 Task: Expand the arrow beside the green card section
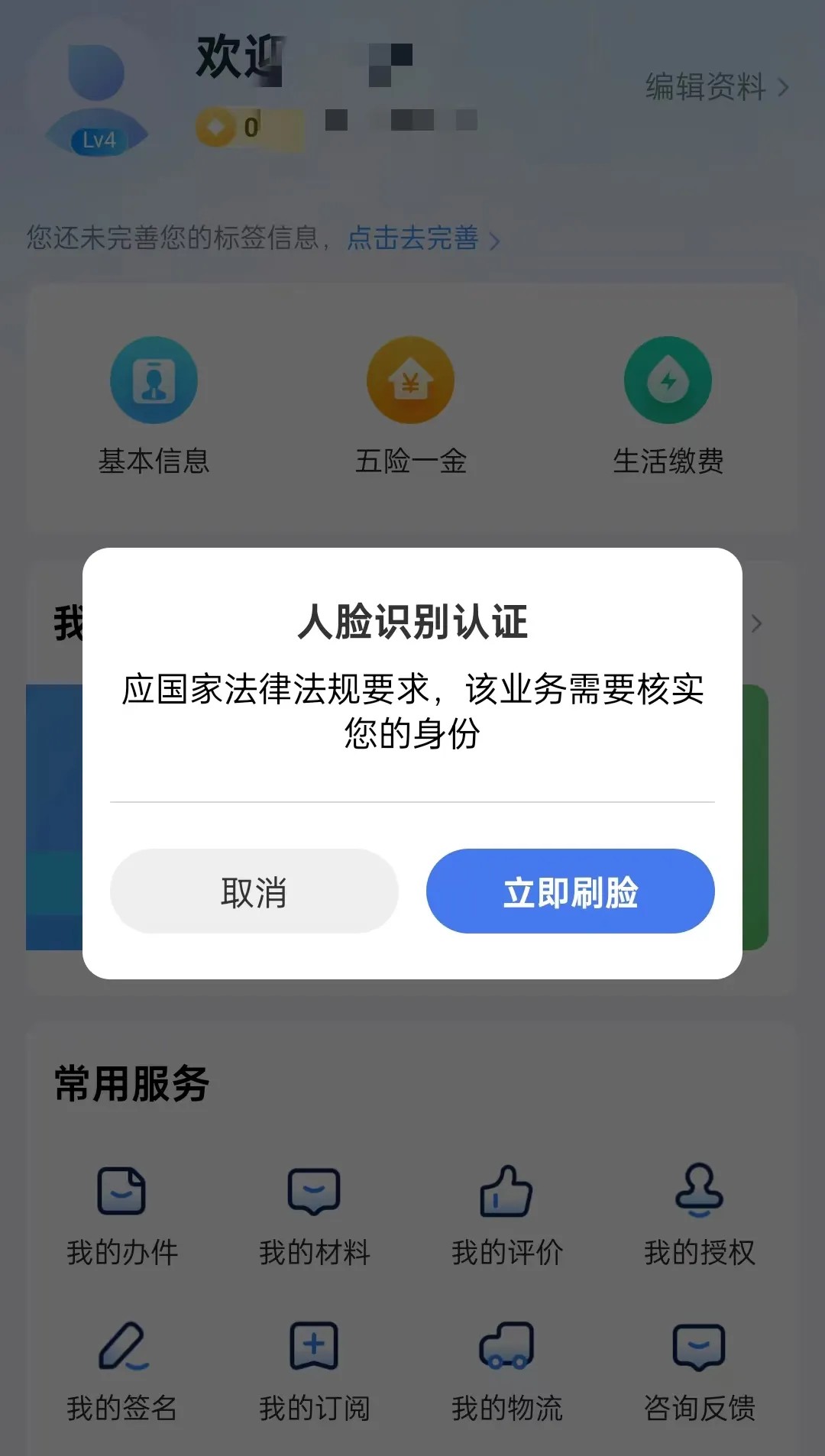click(x=755, y=624)
